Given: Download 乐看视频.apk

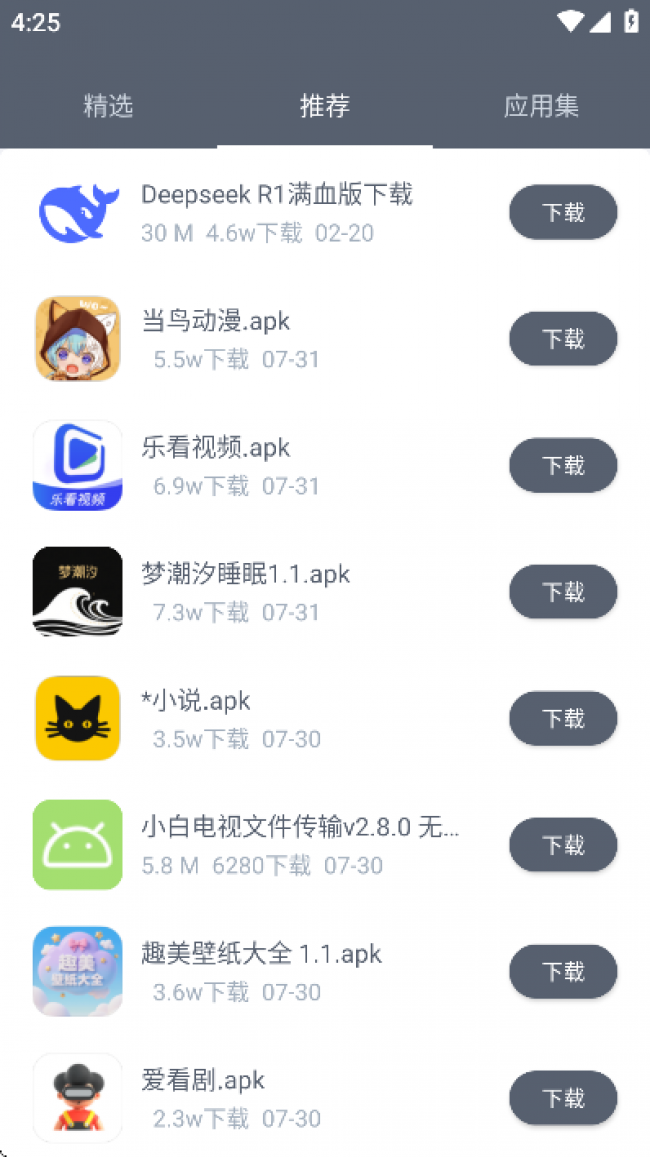Looking at the screenshot, I should [563, 465].
